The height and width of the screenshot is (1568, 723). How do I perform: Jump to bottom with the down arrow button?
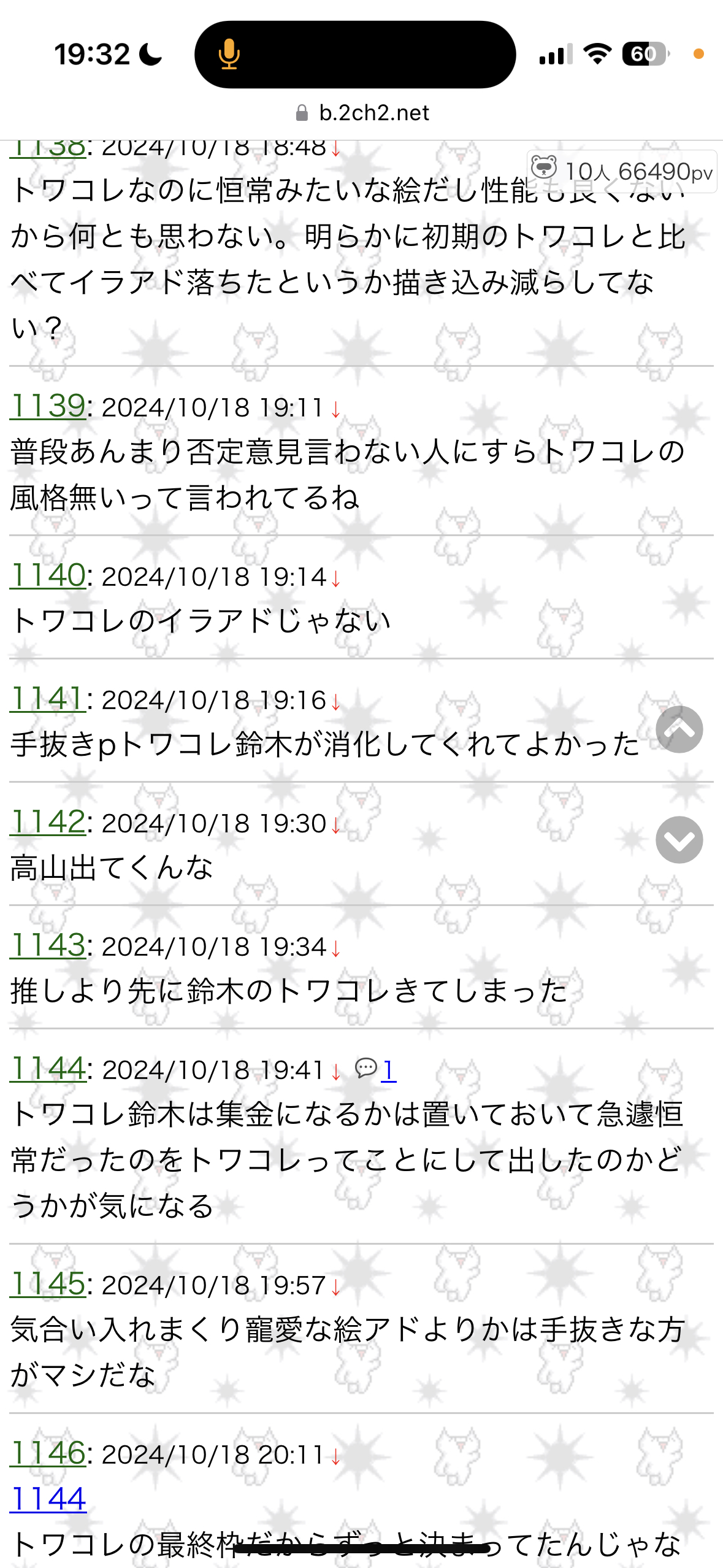679,840
